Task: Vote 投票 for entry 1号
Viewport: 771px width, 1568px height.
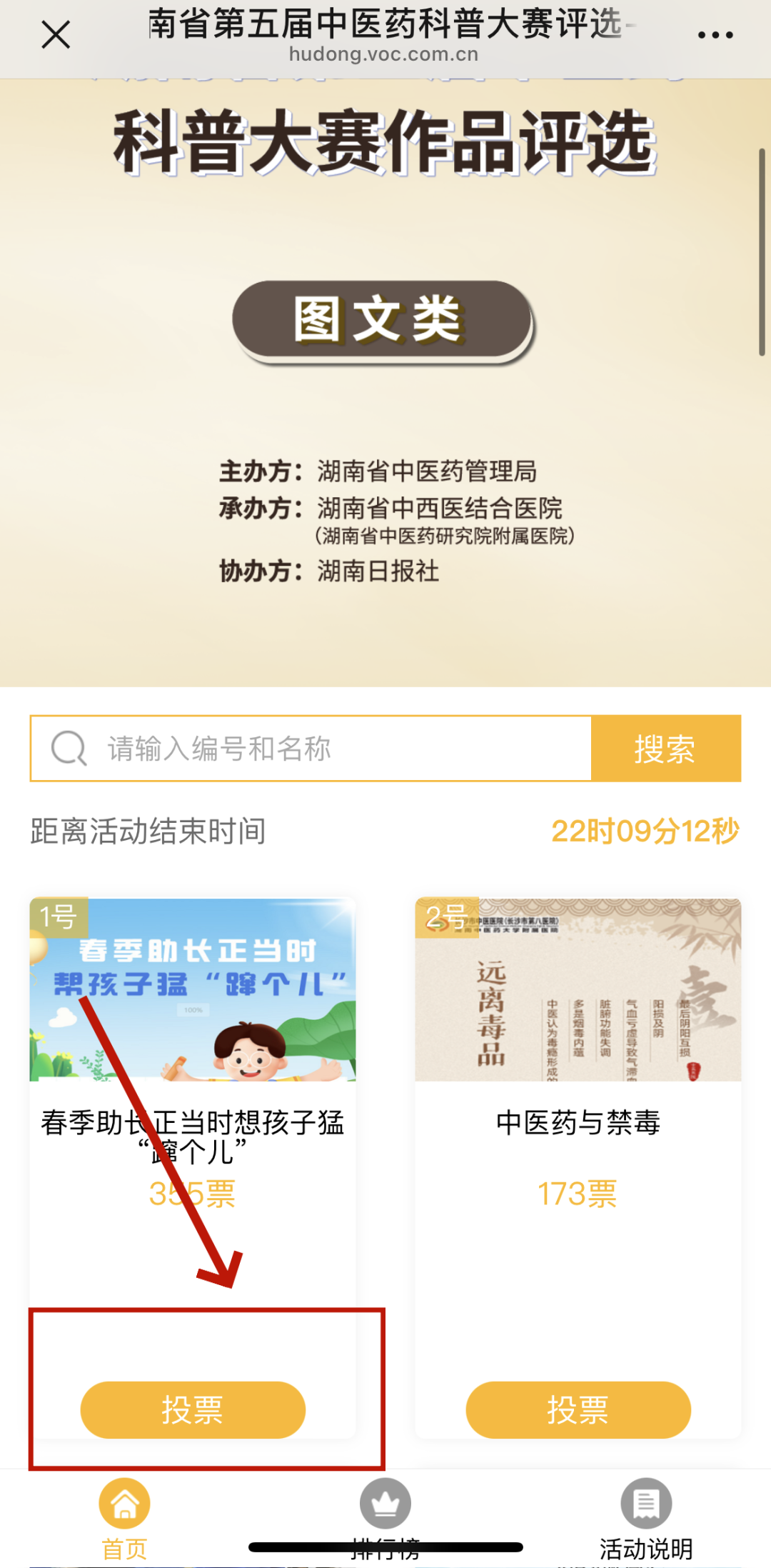Action: (193, 1409)
